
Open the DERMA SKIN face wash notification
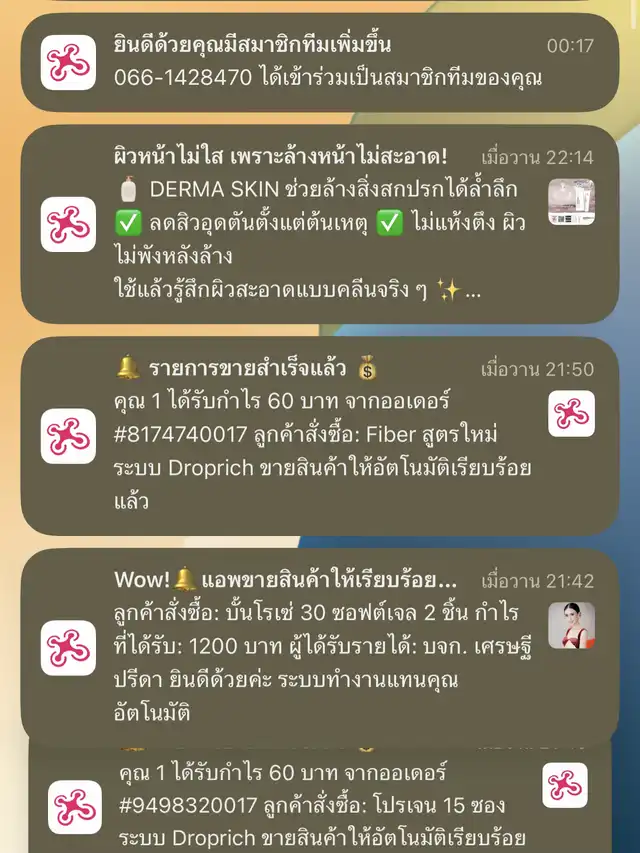point(320,224)
